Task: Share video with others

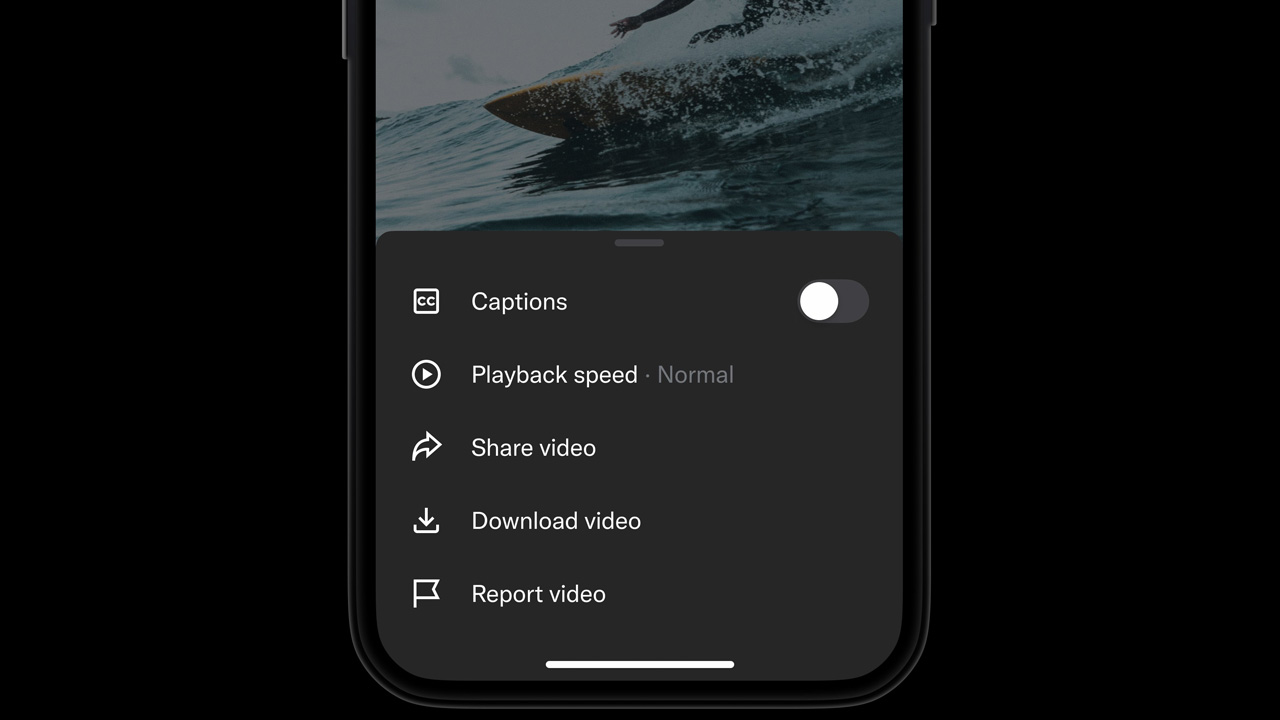Action: (533, 448)
